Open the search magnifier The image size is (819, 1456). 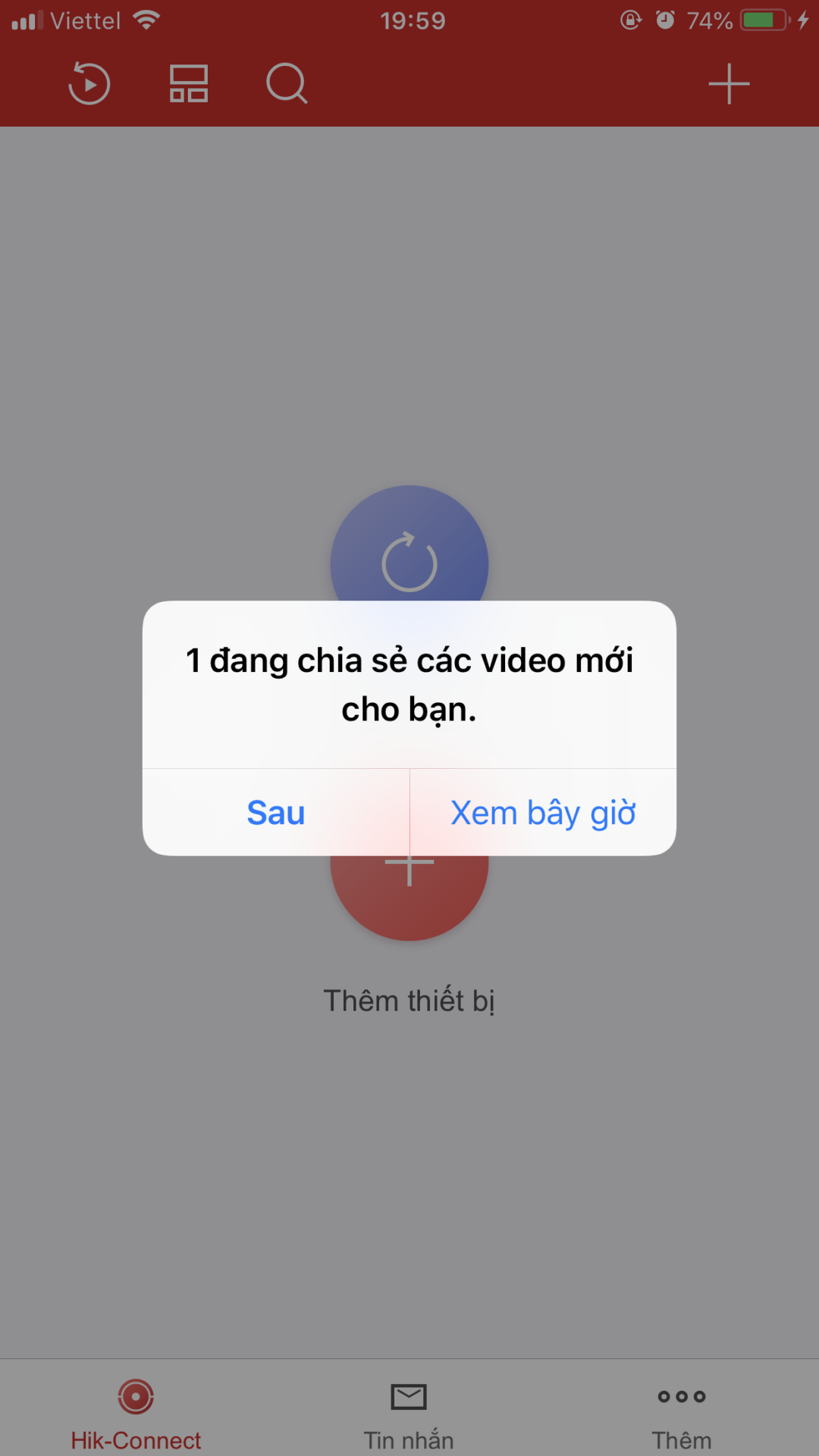coord(287,83)
